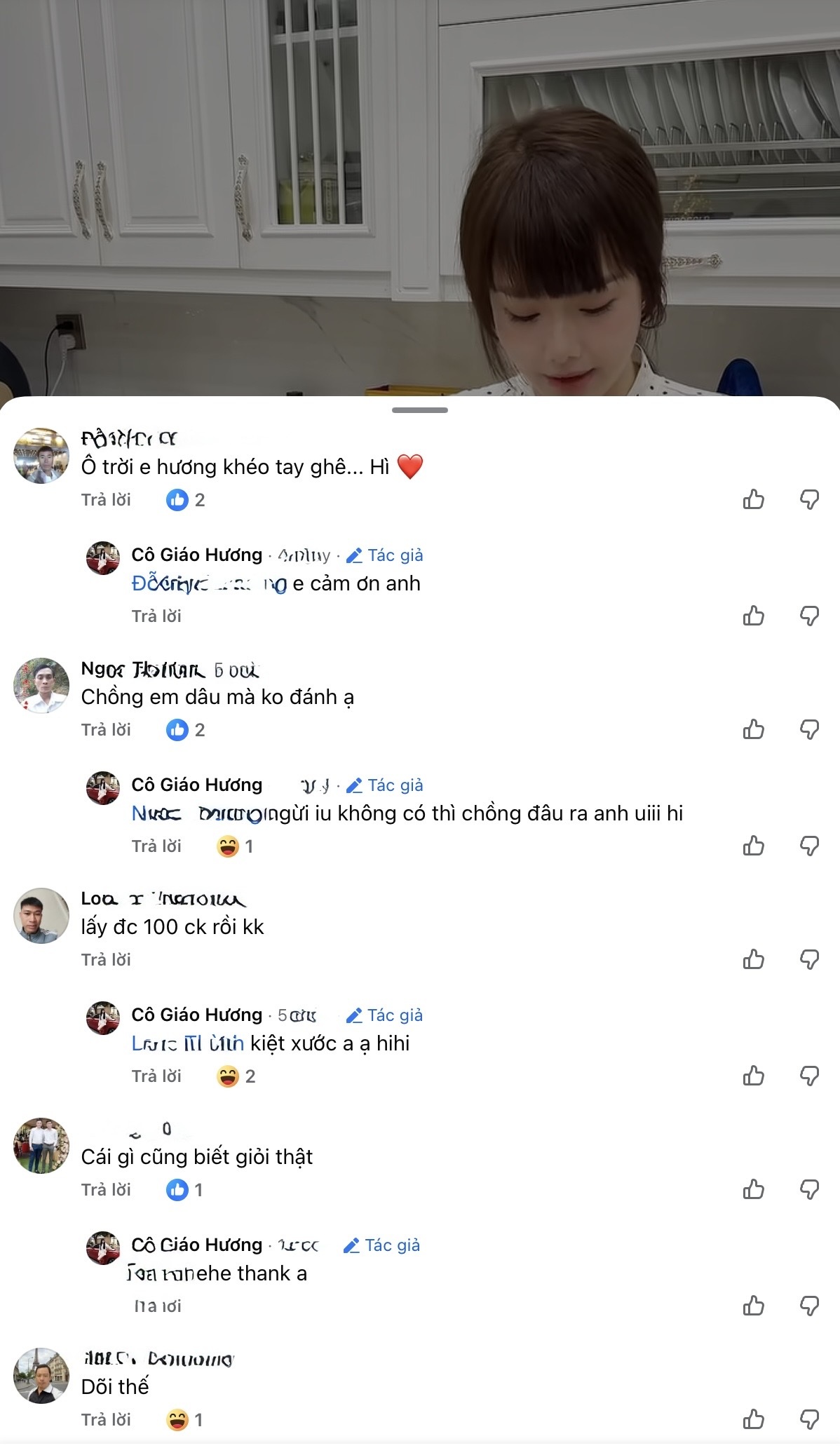Open commenter avatar beside 'lấy đc 100 ck'
840x1448 pixels.
coord(41,916)
